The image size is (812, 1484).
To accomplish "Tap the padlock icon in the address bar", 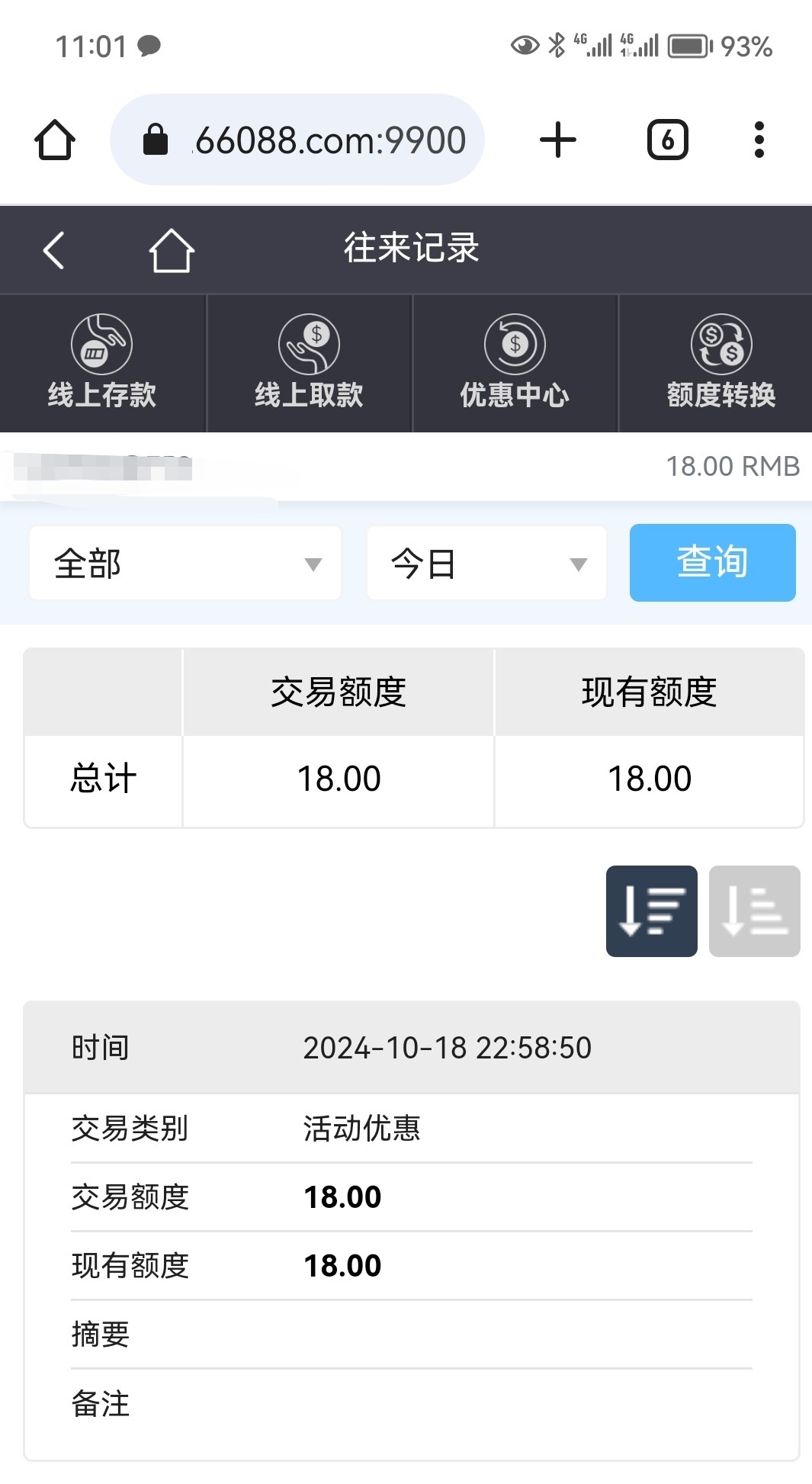I will [156, 140].
